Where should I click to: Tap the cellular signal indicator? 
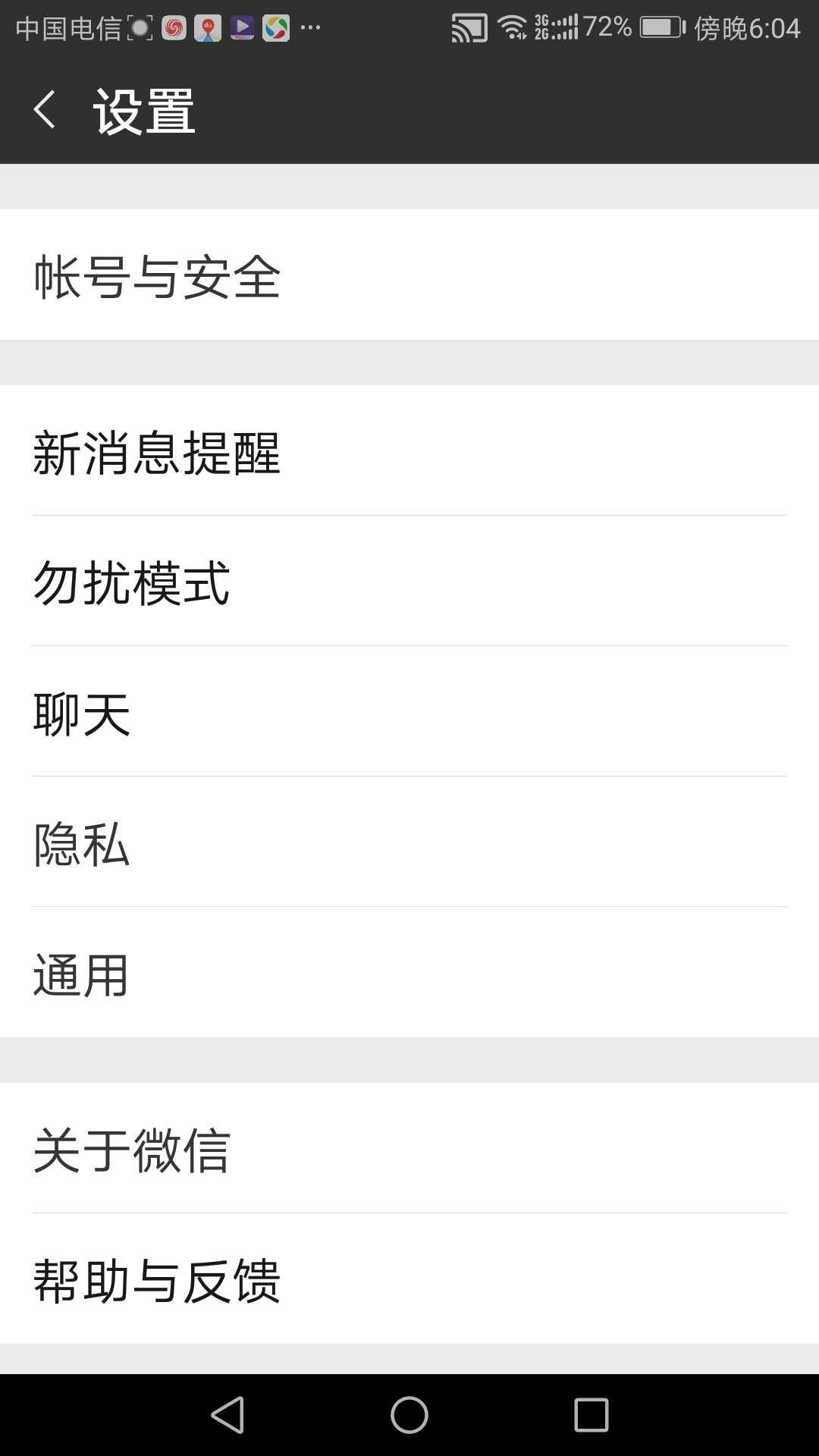[x=558, y=27]
